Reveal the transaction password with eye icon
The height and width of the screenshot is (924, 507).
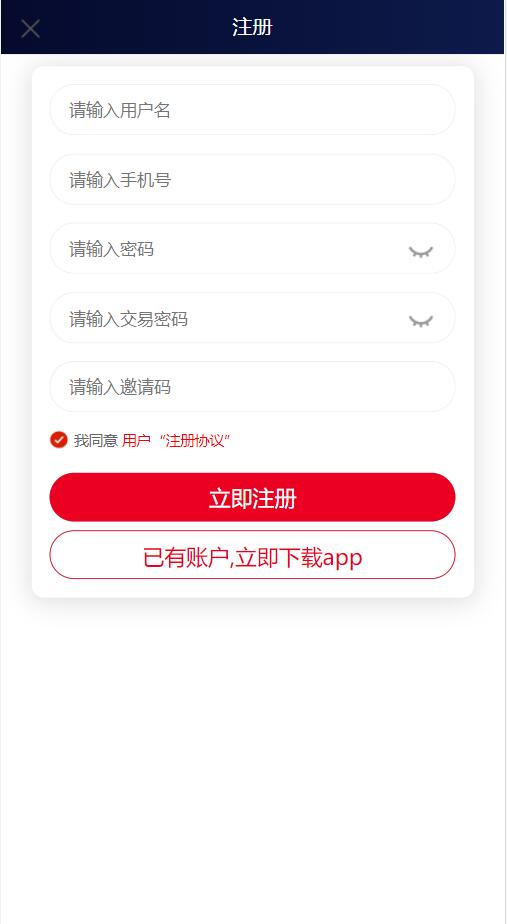click(x=421, y=321)
